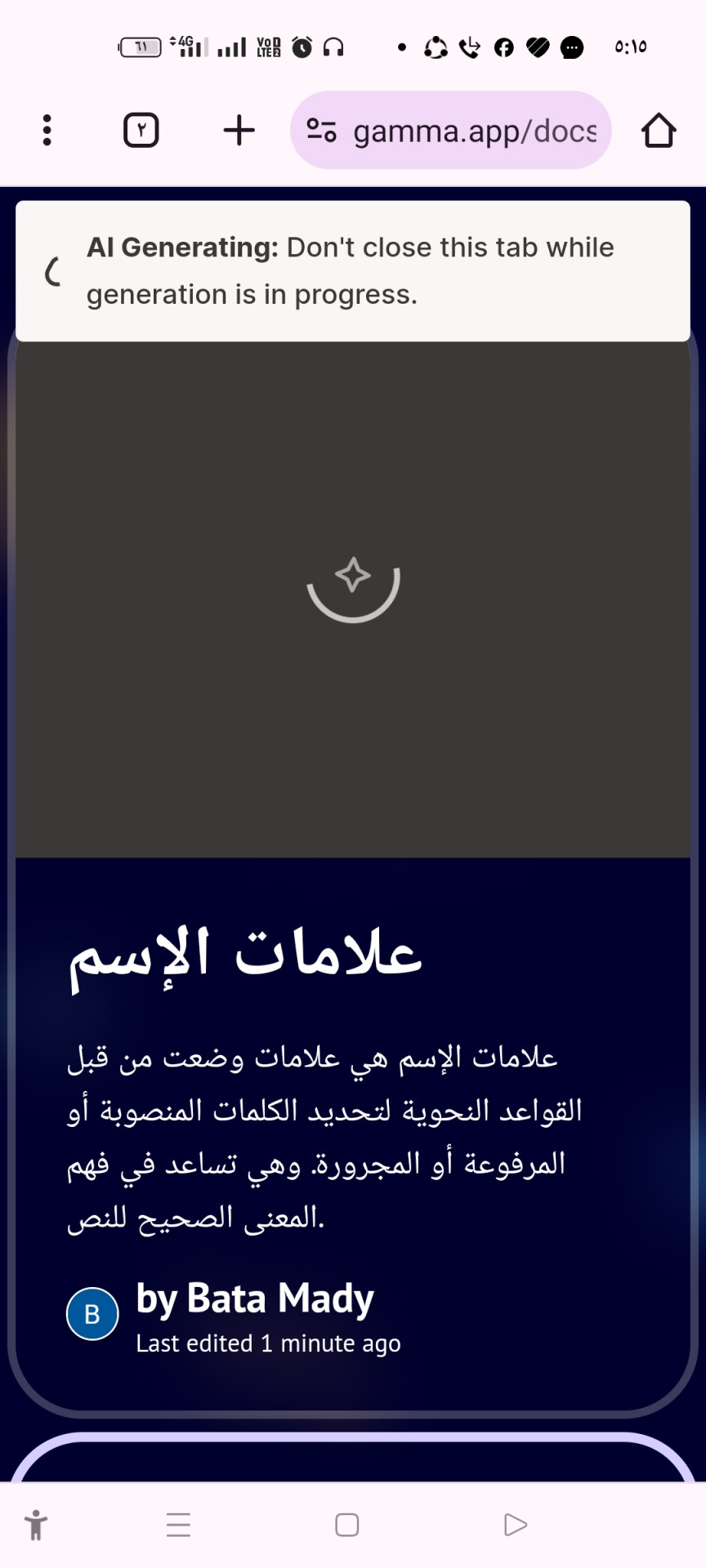Go to the browser home page

click(x=658, y=131)
